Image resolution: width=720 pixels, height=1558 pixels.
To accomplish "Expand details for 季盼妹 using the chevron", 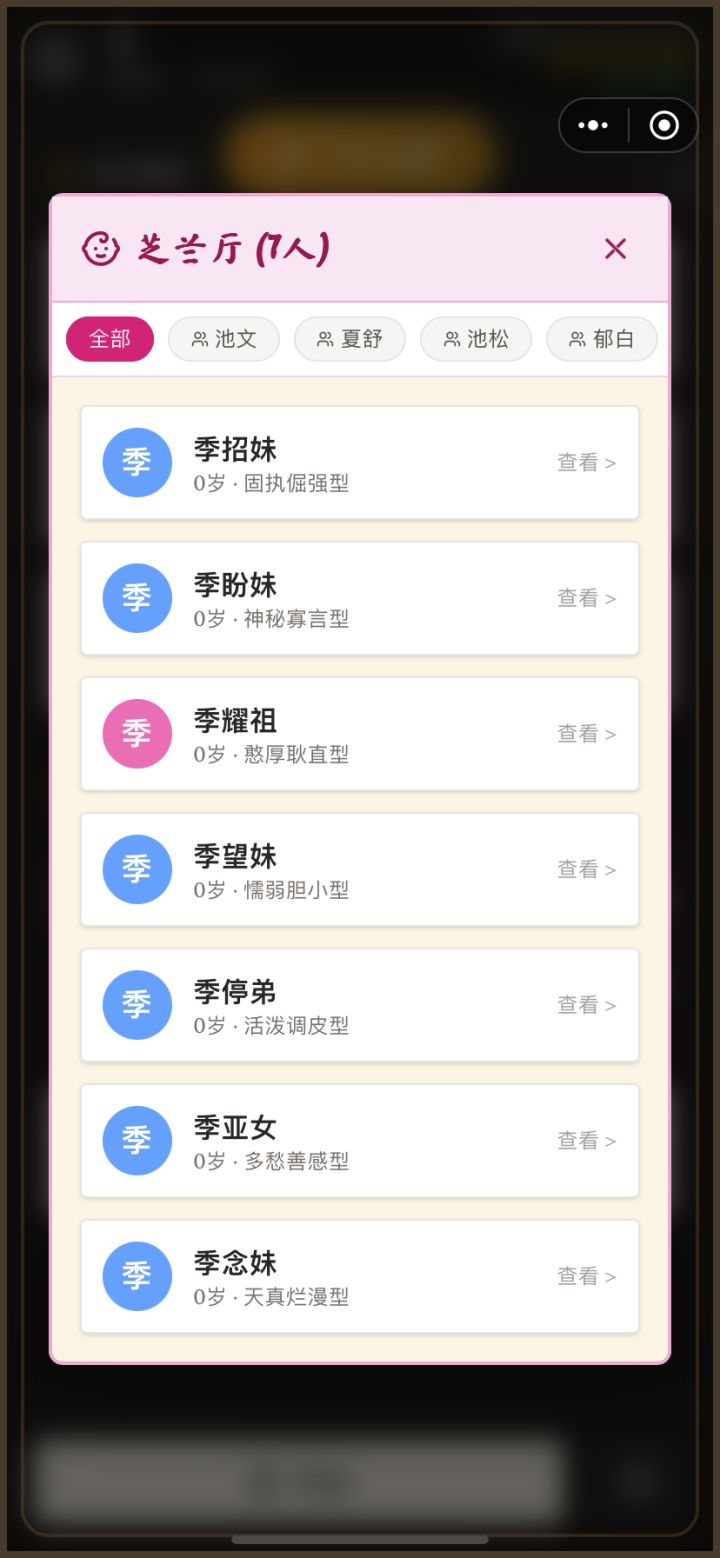I will coord(586,598).
